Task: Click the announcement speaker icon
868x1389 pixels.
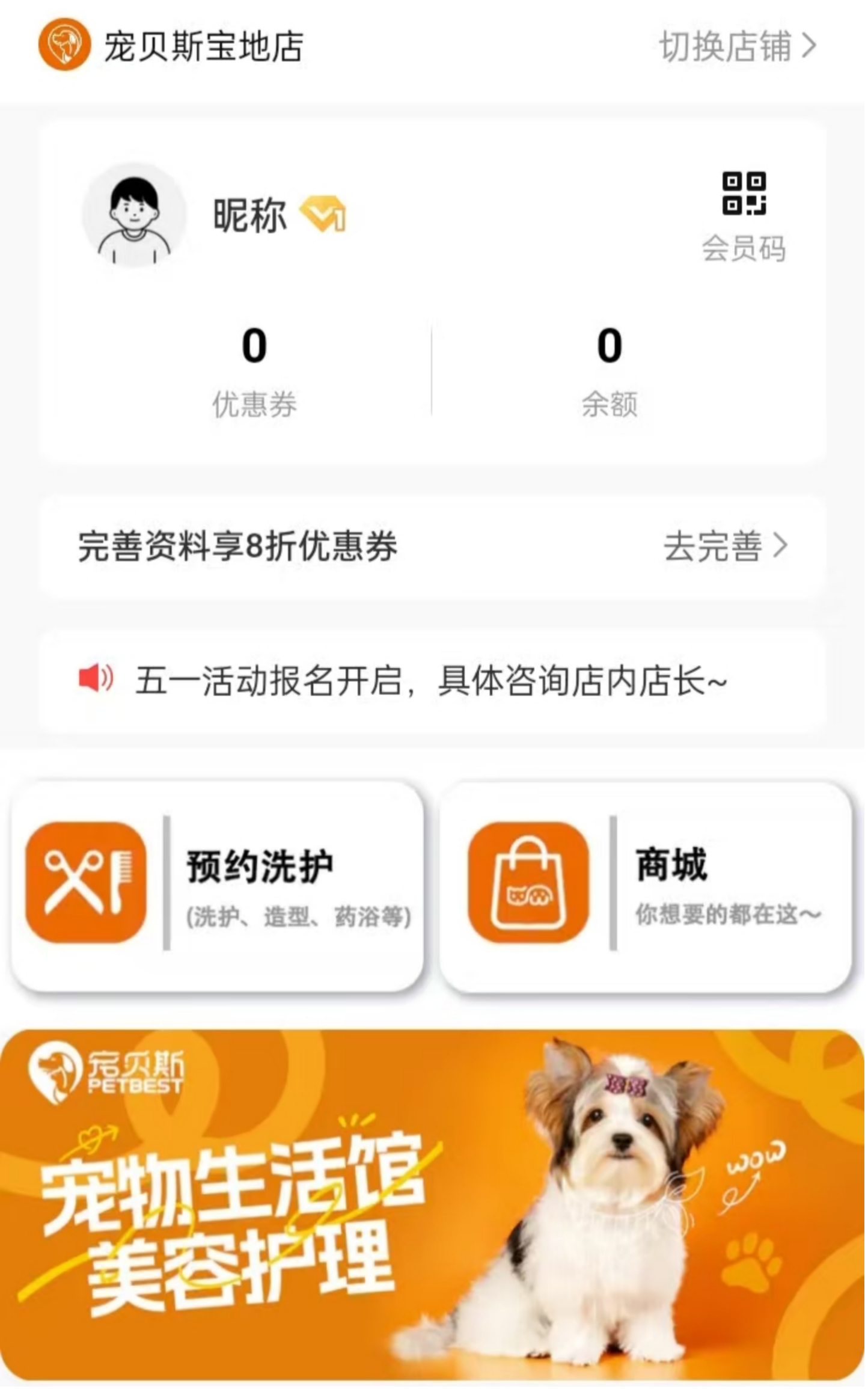Action: point(98,679)
